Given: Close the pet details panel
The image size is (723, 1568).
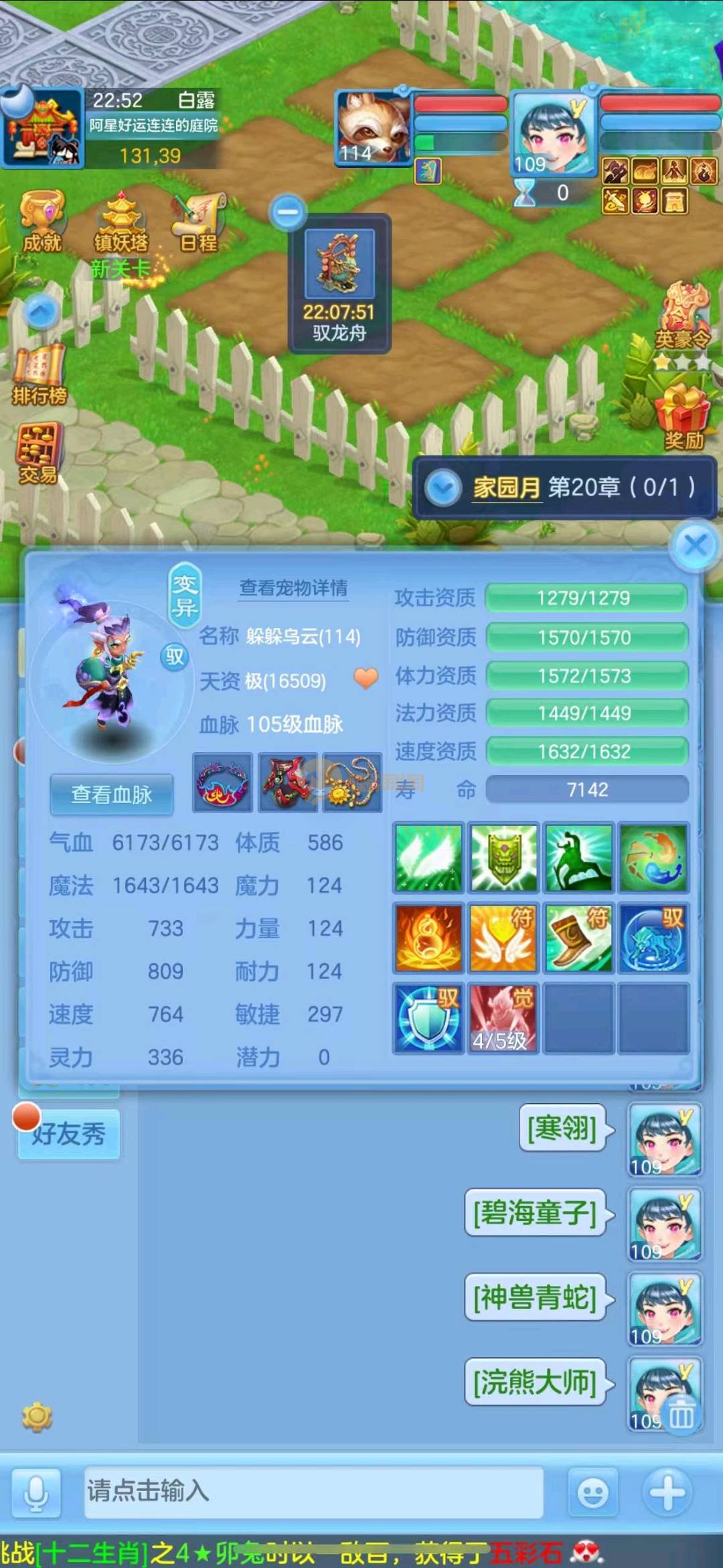Looking at the screenshot, I should tap(696, 545).
